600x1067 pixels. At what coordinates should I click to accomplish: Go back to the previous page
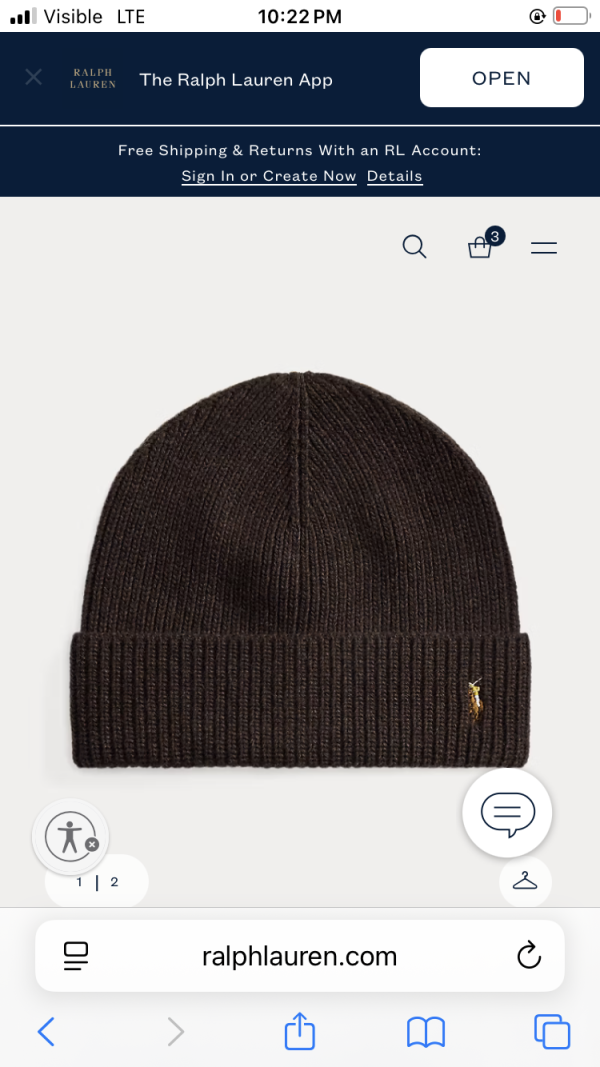point(46,1031)
